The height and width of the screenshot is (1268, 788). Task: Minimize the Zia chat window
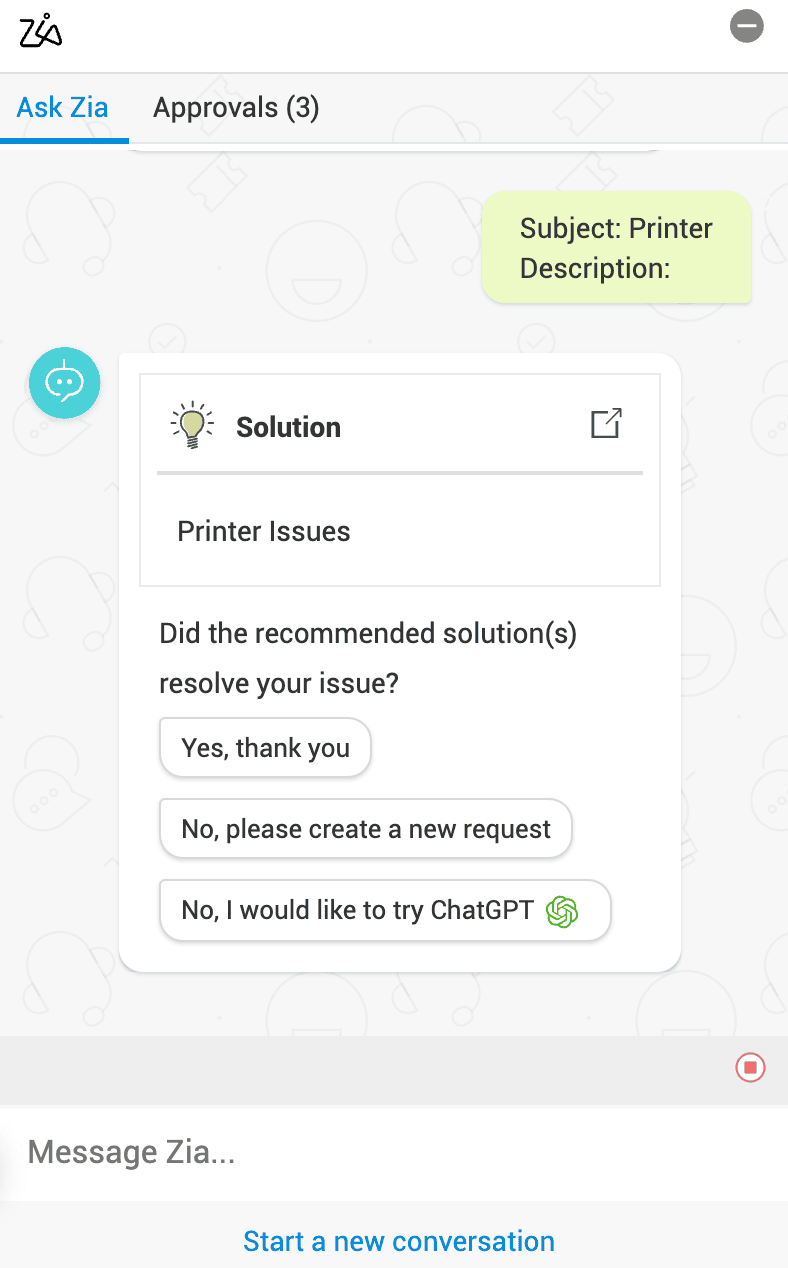746,27
